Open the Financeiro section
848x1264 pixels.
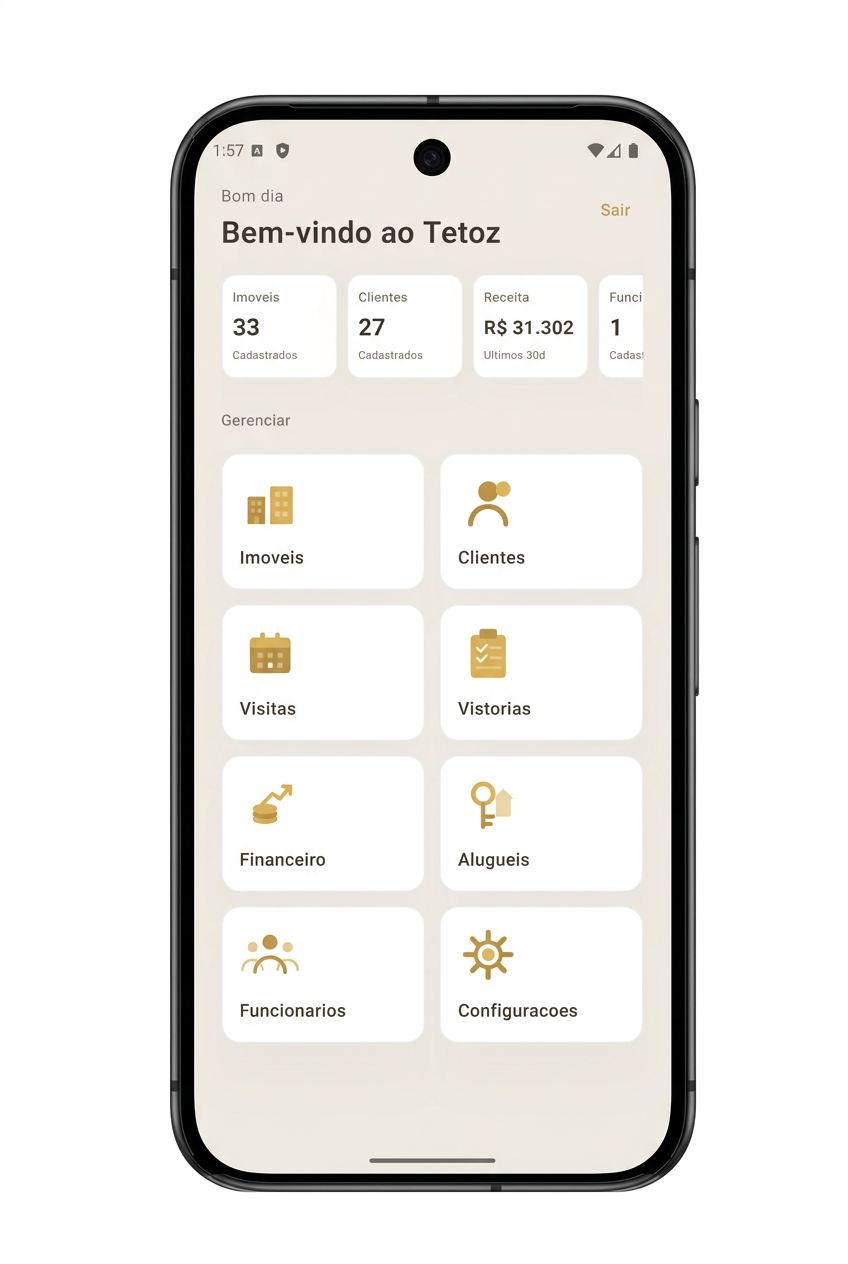(x=322, y=824)
